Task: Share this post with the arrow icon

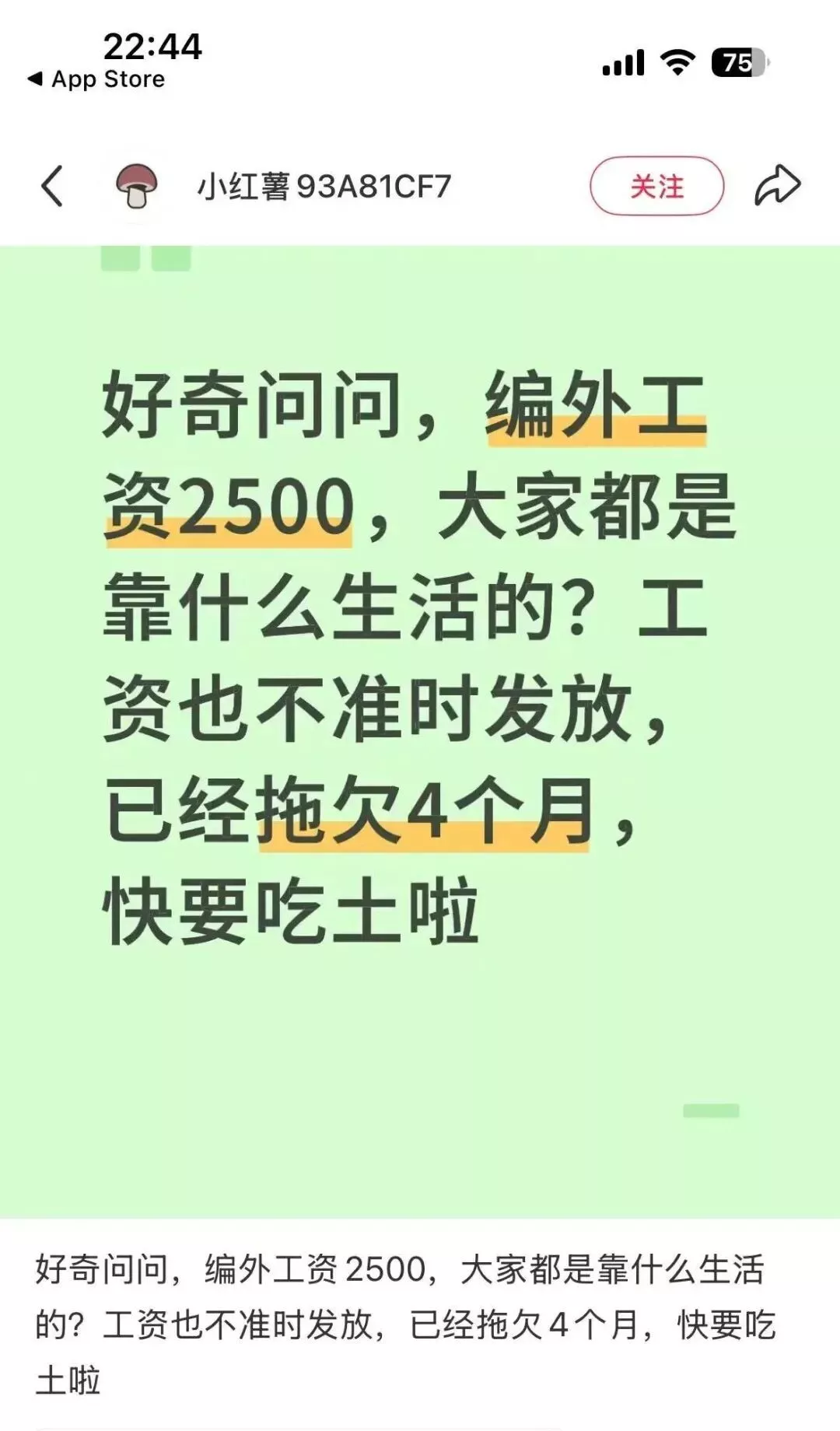Action: 777,187
